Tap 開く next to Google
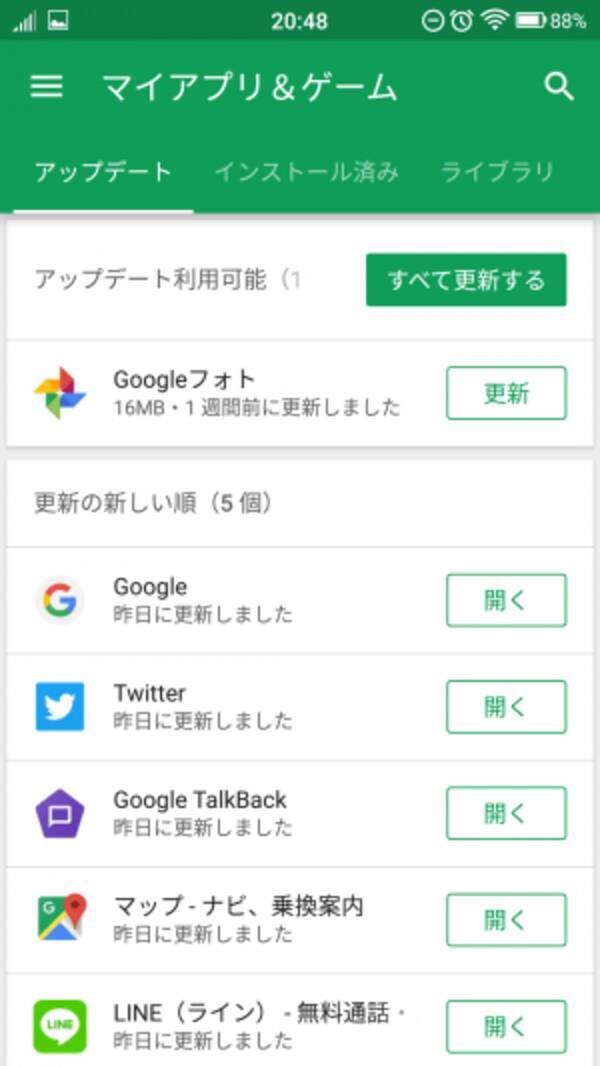600x1066 pixels. coord(506,600)
